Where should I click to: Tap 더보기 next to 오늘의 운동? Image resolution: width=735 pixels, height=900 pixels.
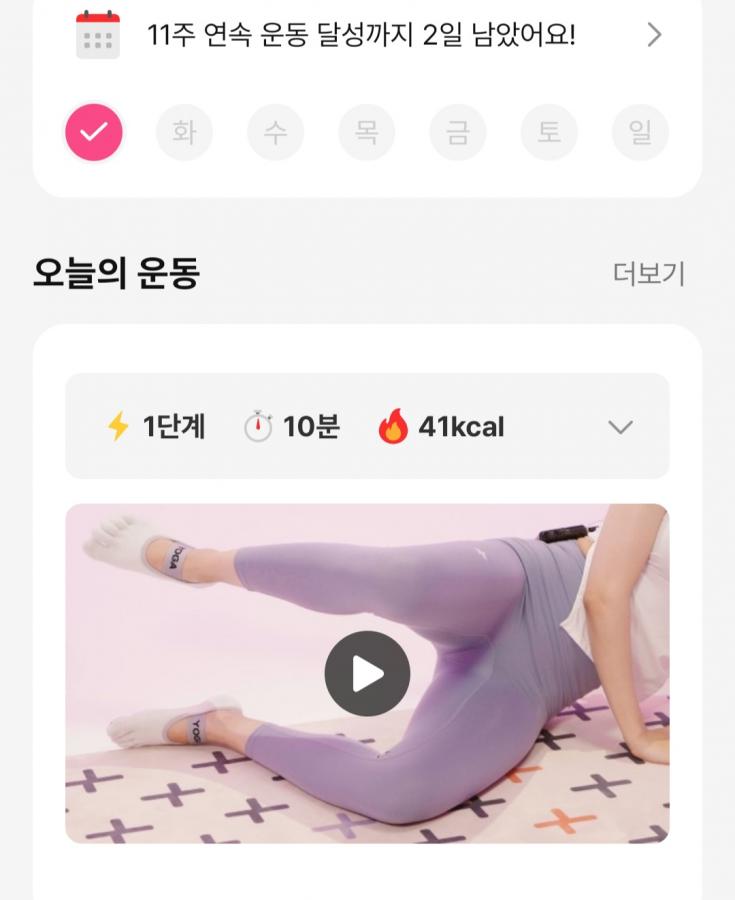click(x=649, y=274)
